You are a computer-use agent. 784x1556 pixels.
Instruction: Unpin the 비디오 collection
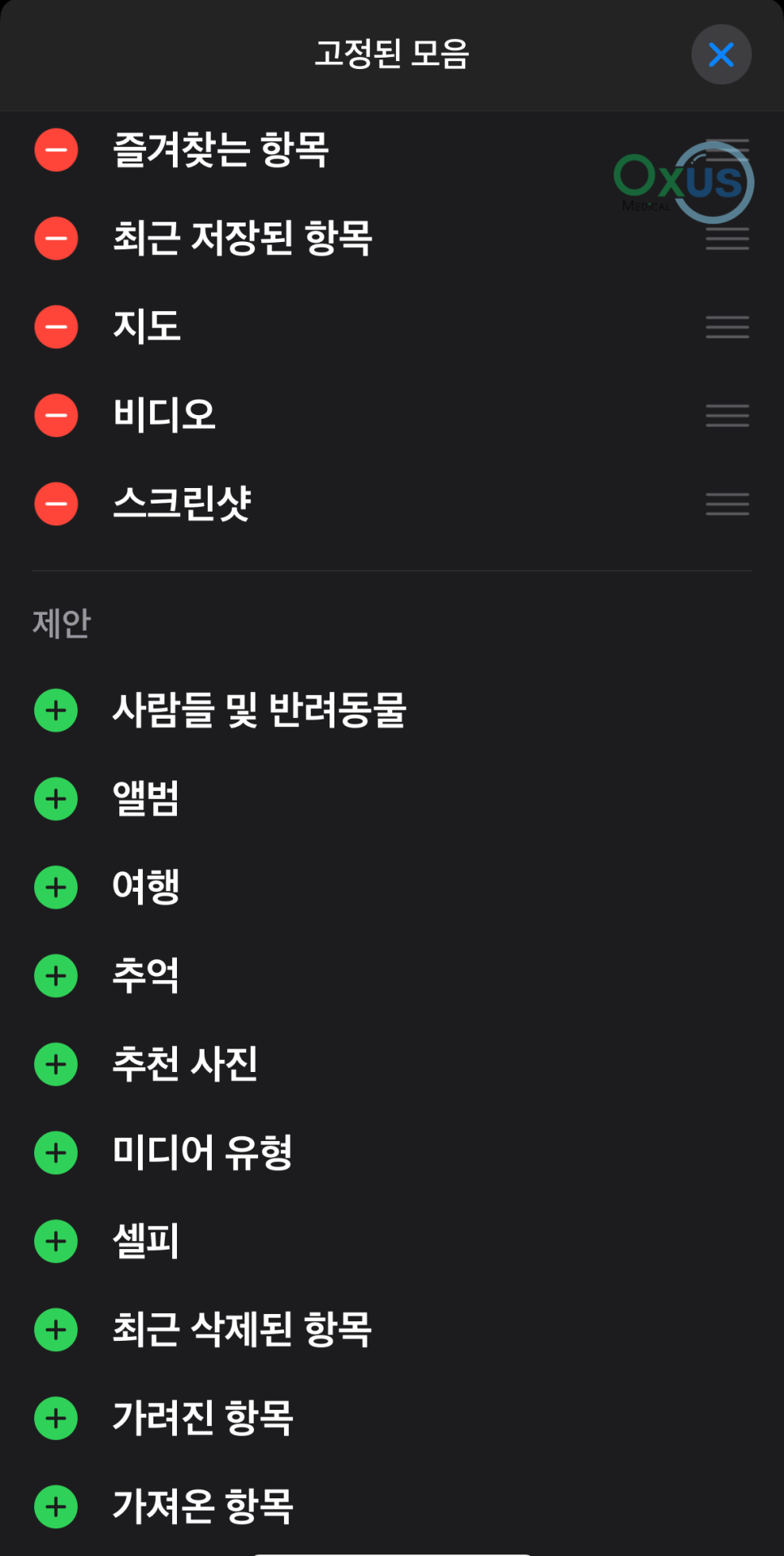(56, 416)
